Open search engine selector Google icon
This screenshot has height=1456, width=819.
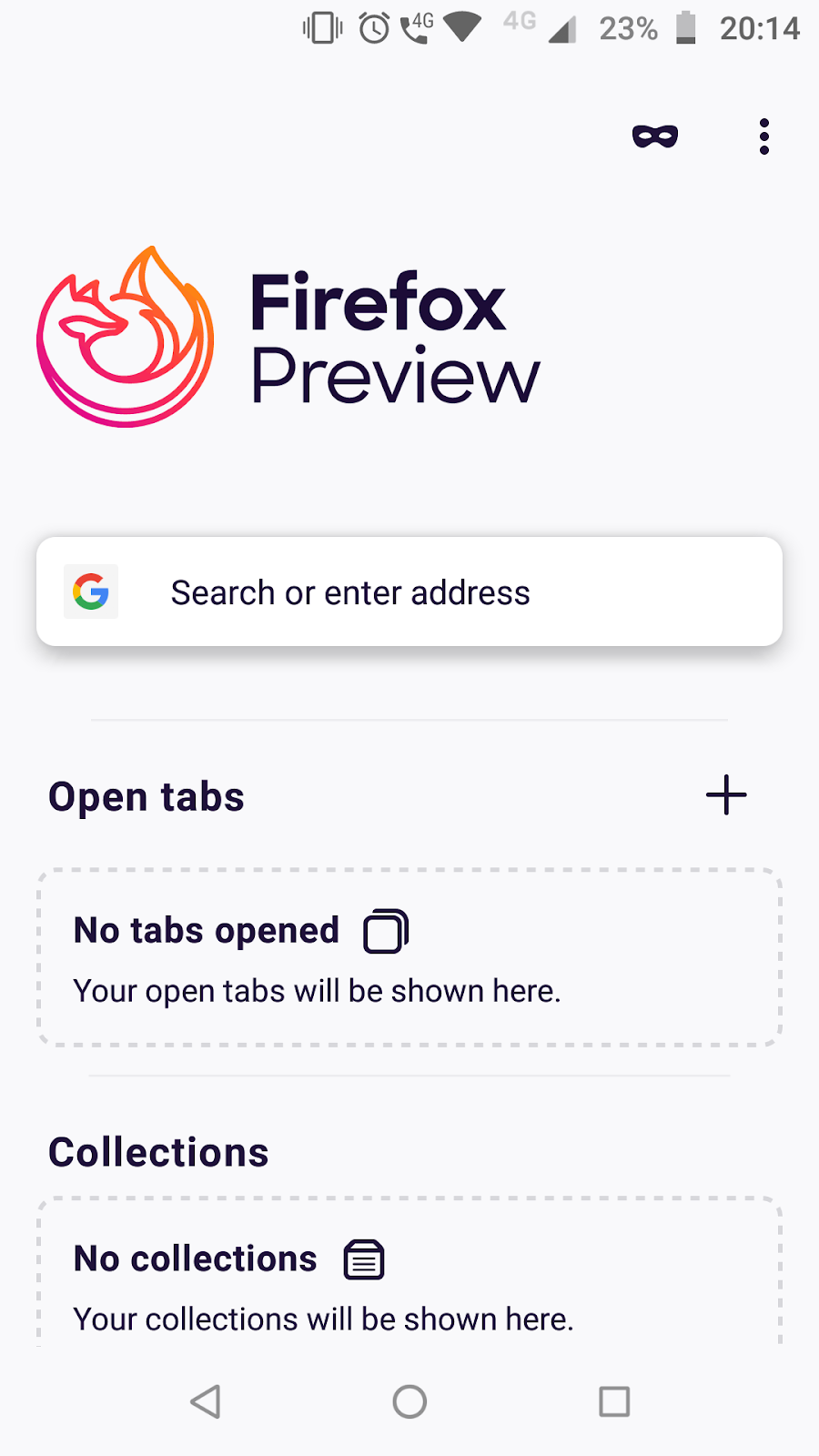(x=91, y=592)
